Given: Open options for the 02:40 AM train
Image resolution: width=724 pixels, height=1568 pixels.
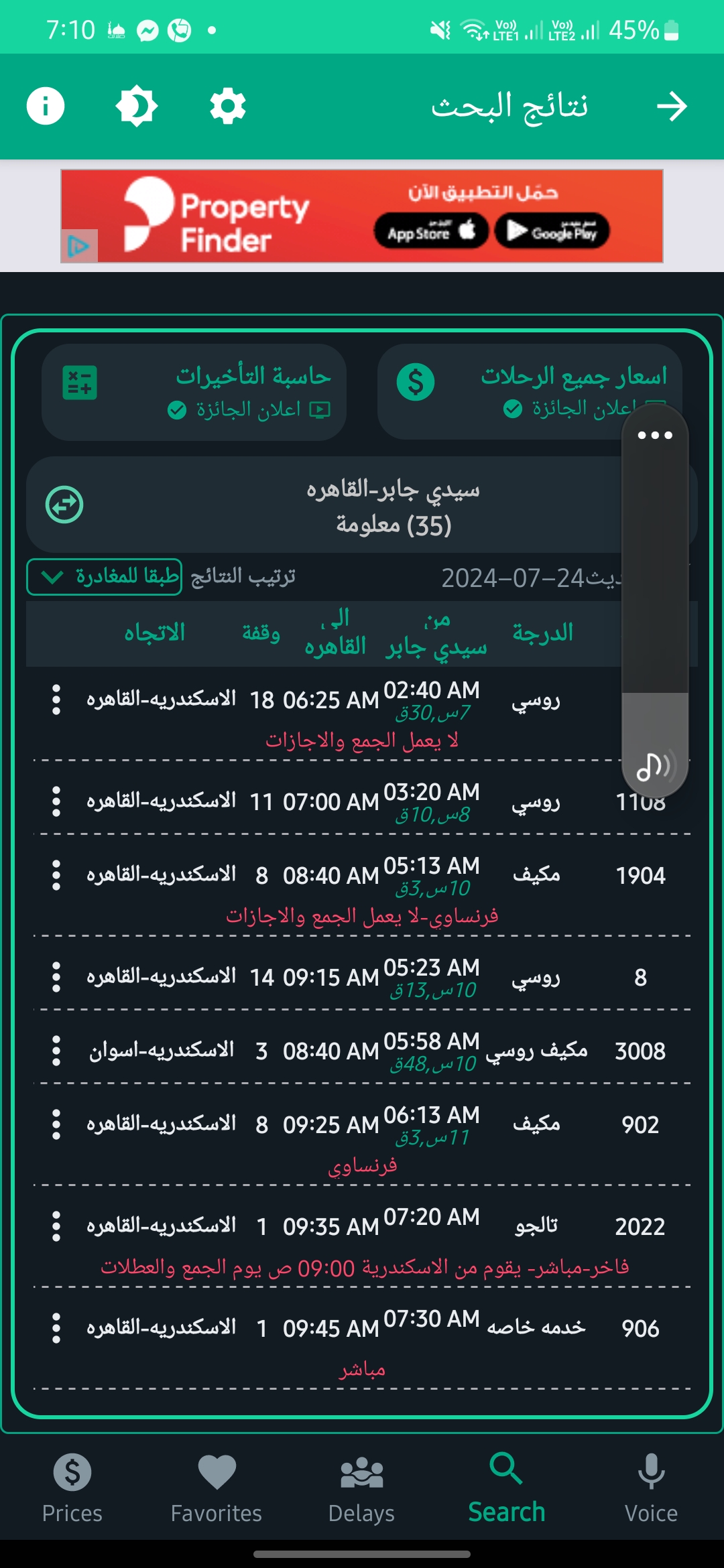Looking at the screenshot, I should 56,700.
